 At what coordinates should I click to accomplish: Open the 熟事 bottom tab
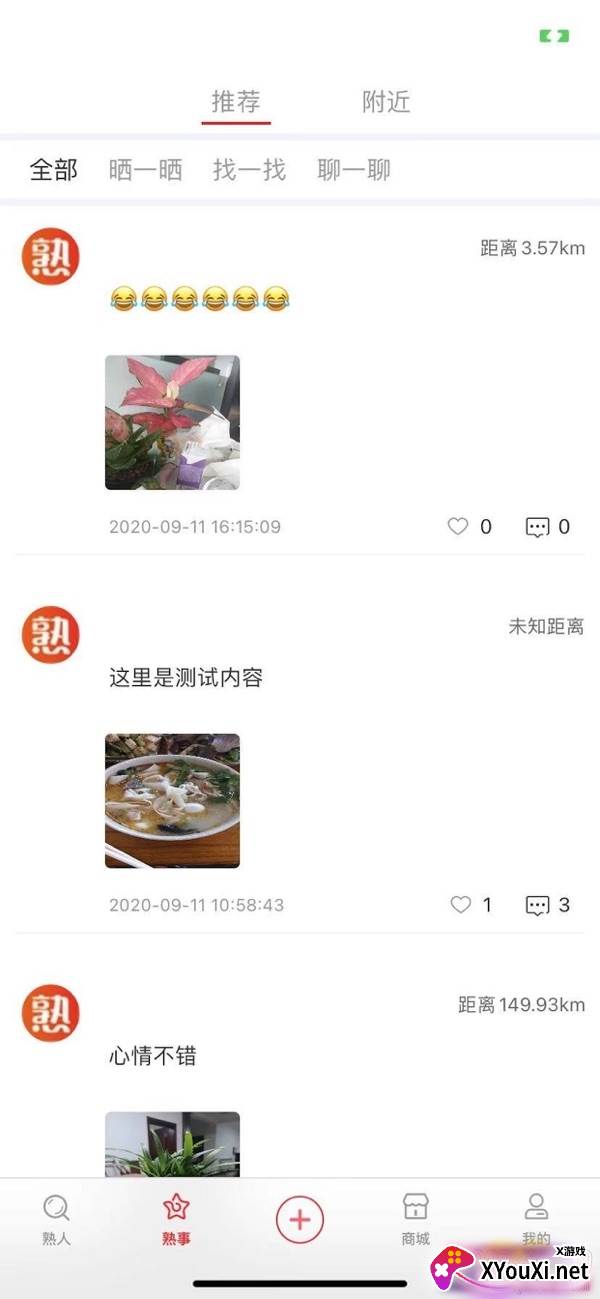(176, 1219)
